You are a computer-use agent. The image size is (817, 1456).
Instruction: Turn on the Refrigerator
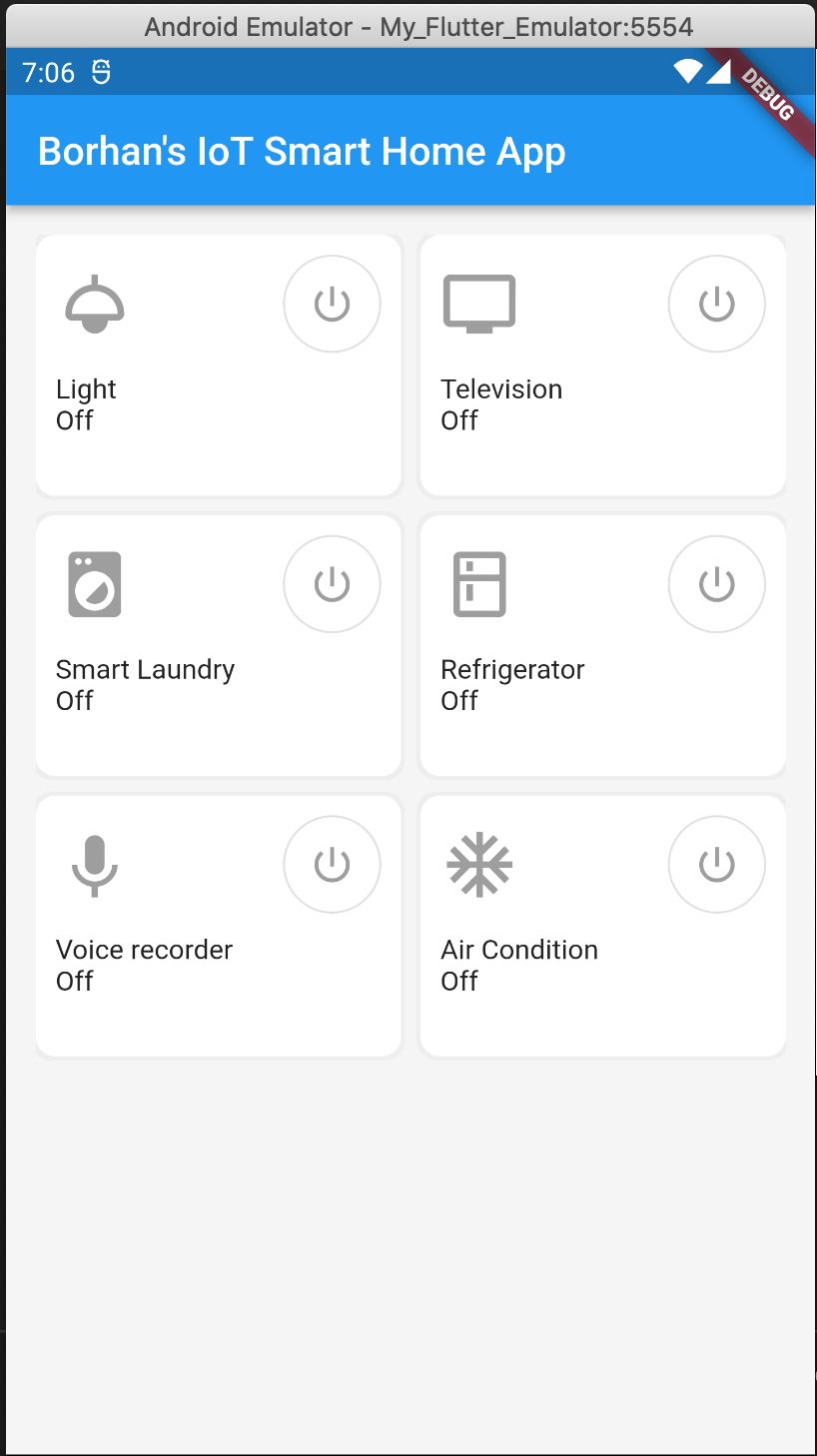pos(716,584)
